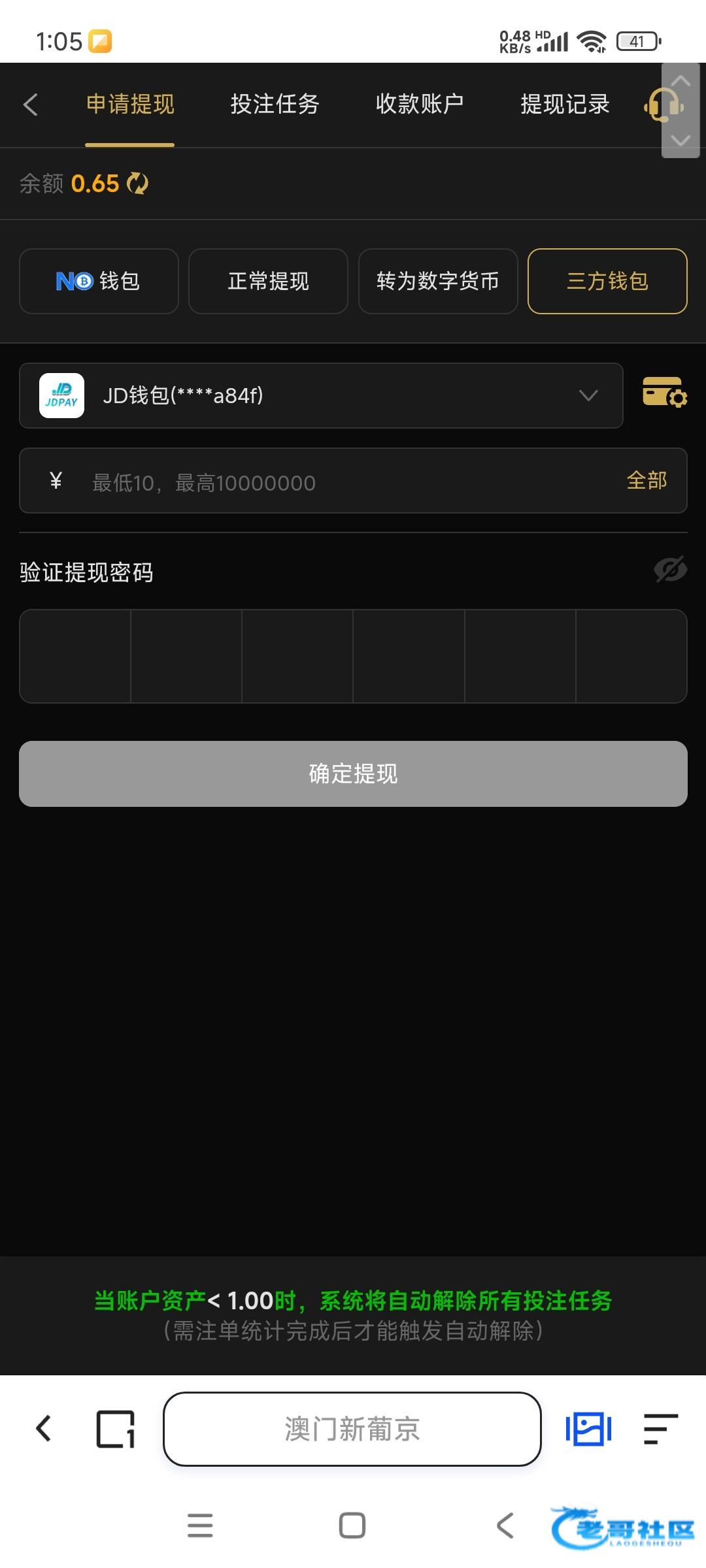This screenshot has width=706, height=1568.
Task: Contact customer service via headset icon
Action: [662, 106]
